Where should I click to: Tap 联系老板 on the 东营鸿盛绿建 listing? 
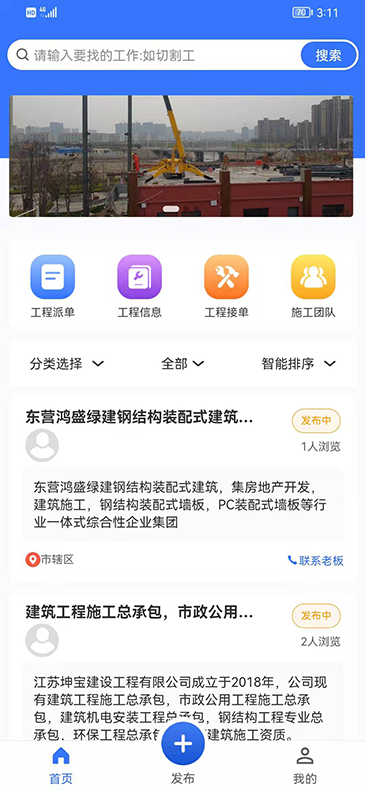pyautogui.click(x=316, y=560)
